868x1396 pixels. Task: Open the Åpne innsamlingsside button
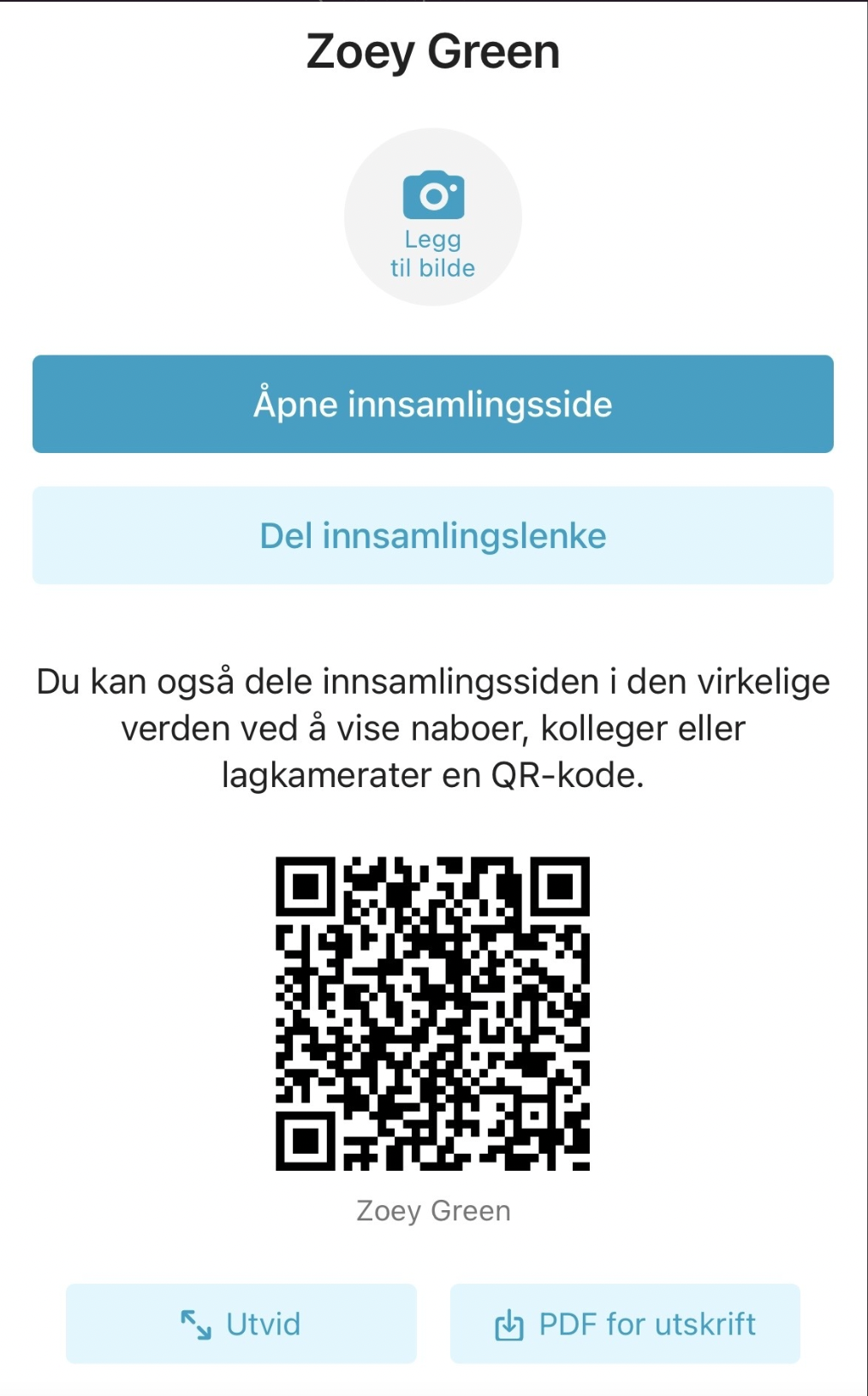(x=433, y=404)
